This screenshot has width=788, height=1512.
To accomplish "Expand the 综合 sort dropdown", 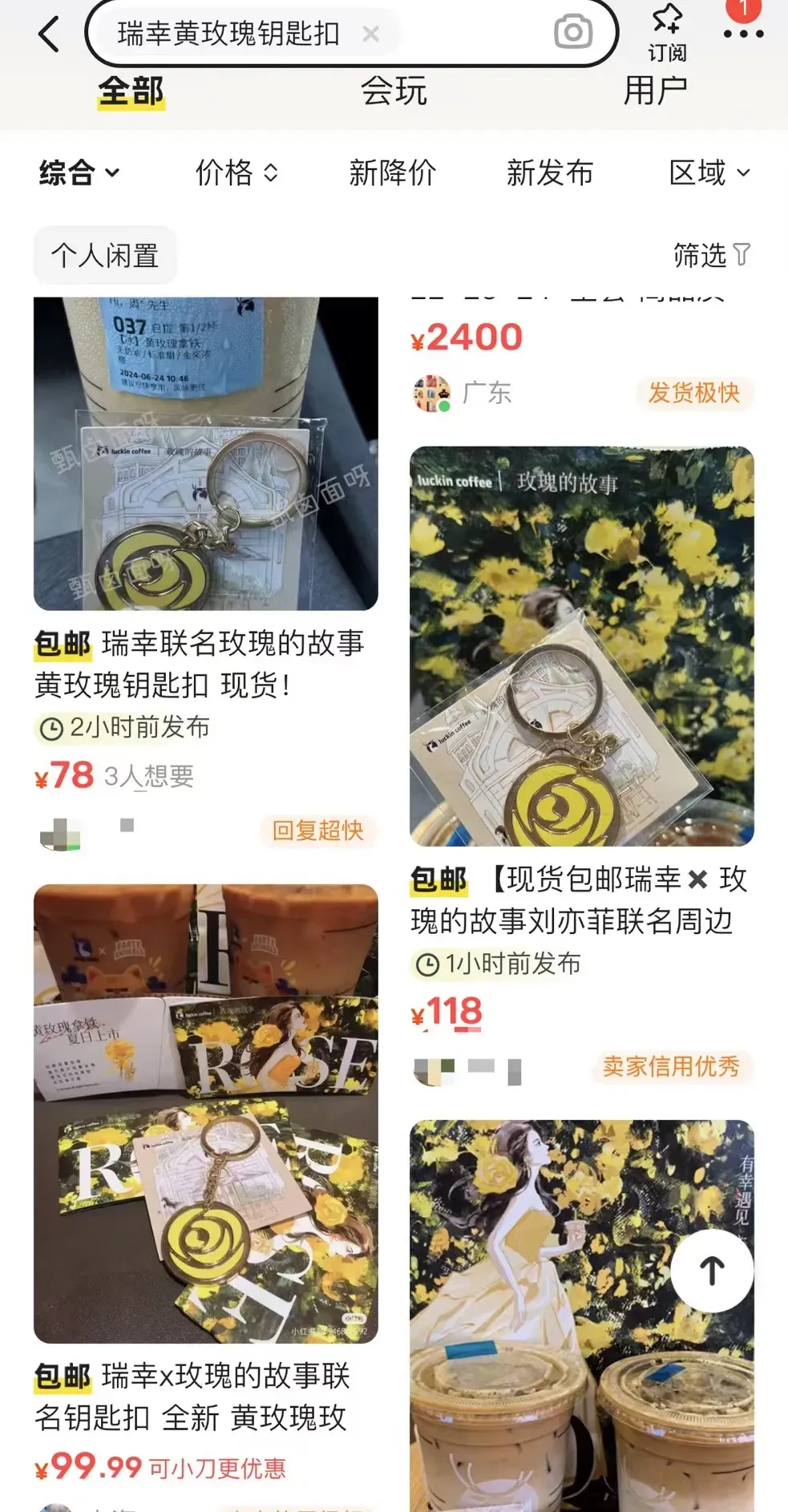I will (79, 172).
